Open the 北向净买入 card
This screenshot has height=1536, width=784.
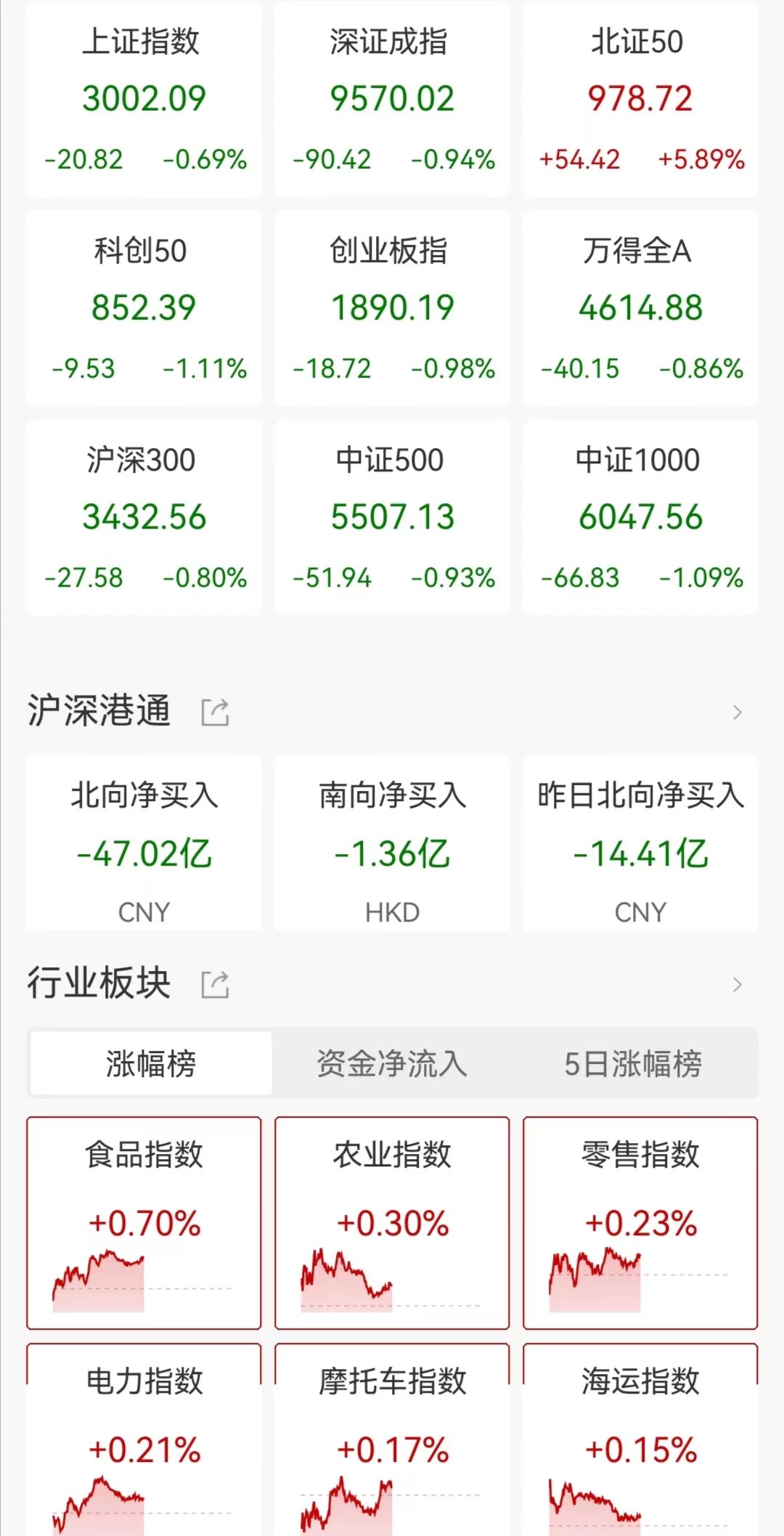144,844
